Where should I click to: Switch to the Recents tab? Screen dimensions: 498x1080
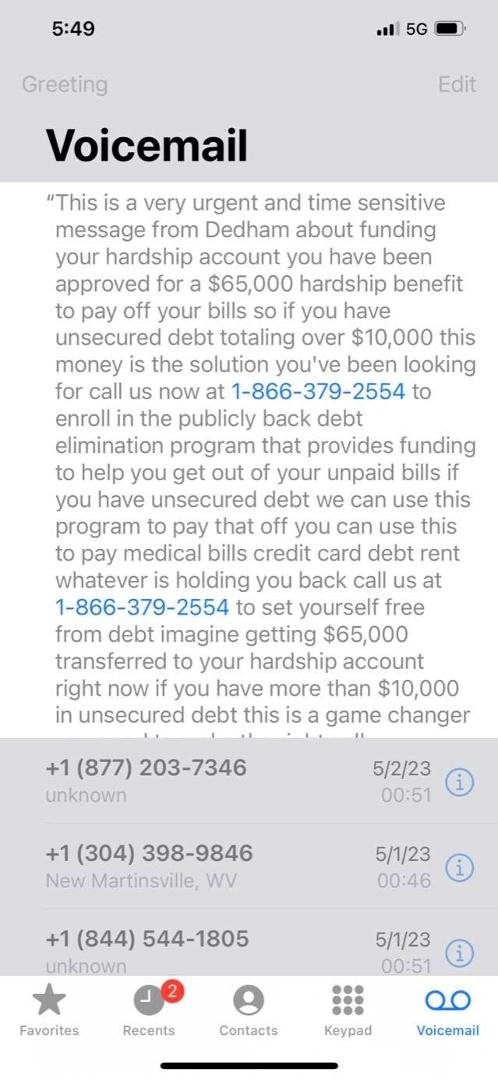(x=149, y=1010)
